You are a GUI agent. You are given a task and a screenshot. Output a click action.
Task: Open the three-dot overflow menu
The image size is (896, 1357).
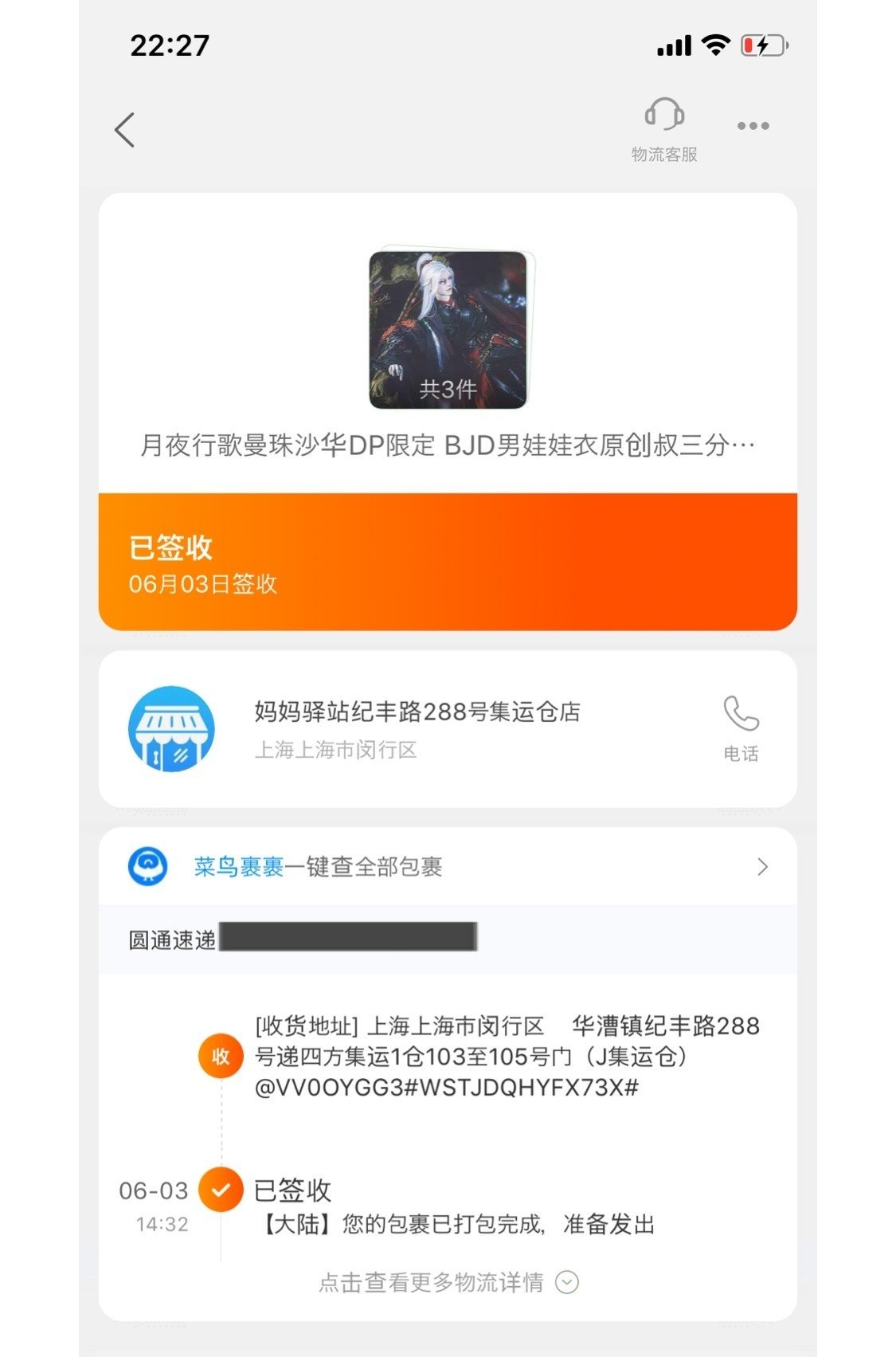[752, 126]
